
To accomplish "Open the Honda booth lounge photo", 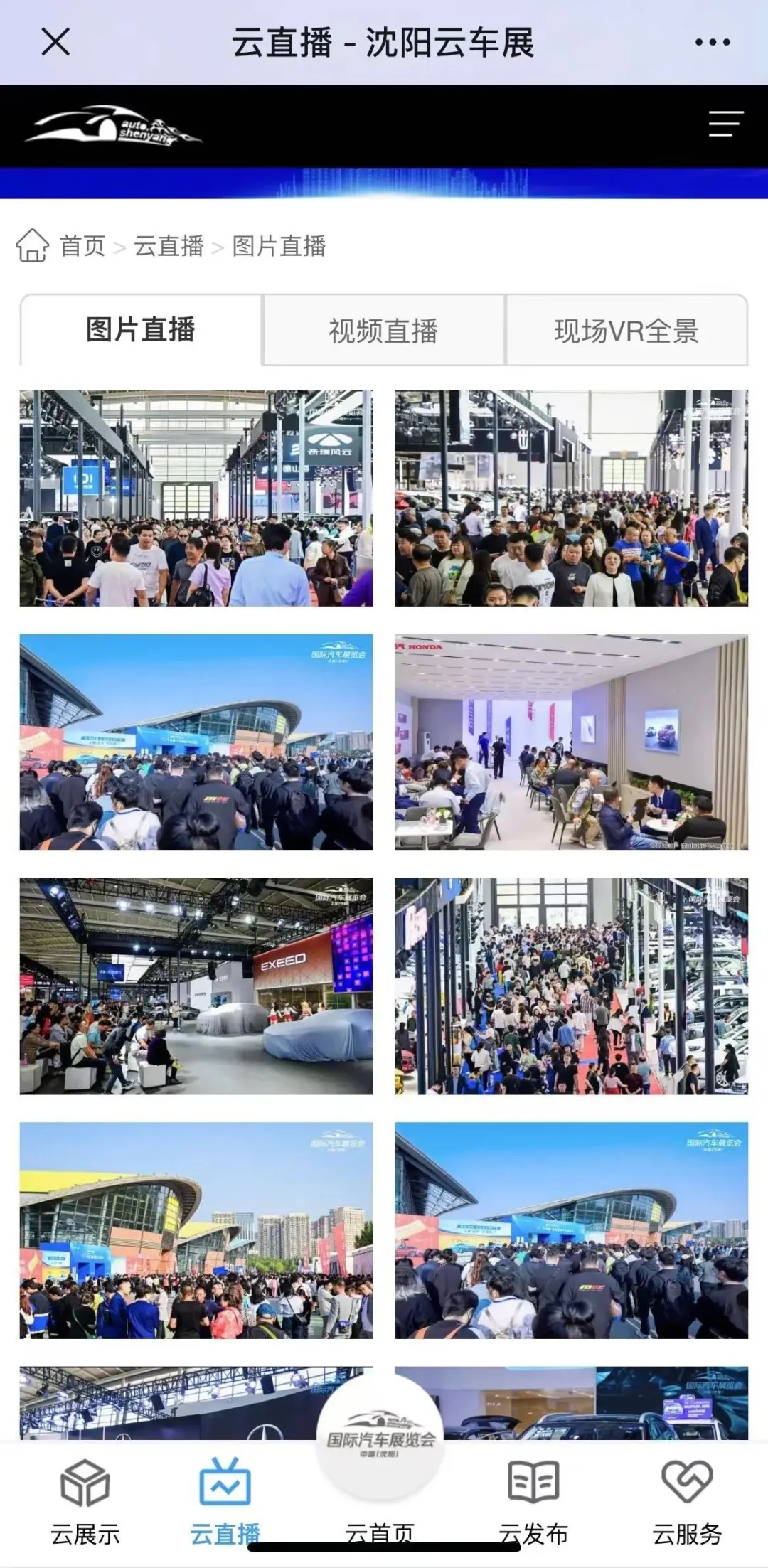I will [x=571, y=742].
